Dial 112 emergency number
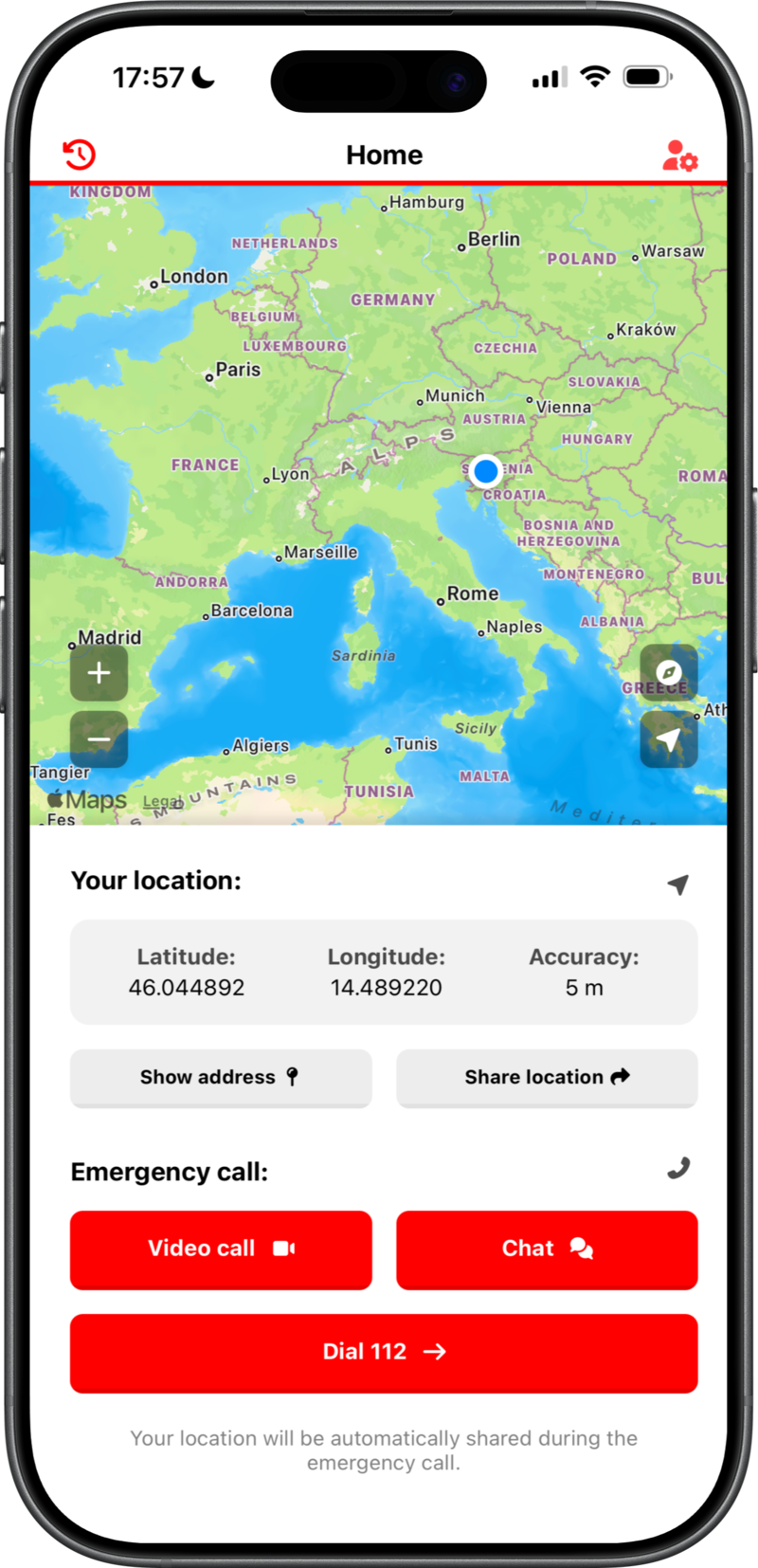This screenshot has width=758, height=1568. (384, 1352)
